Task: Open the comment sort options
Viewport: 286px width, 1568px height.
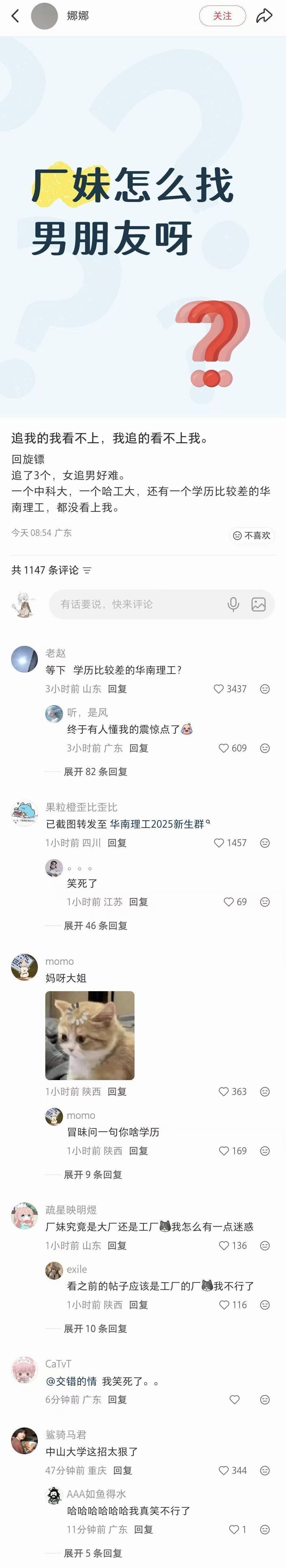Action: point(87,570)
